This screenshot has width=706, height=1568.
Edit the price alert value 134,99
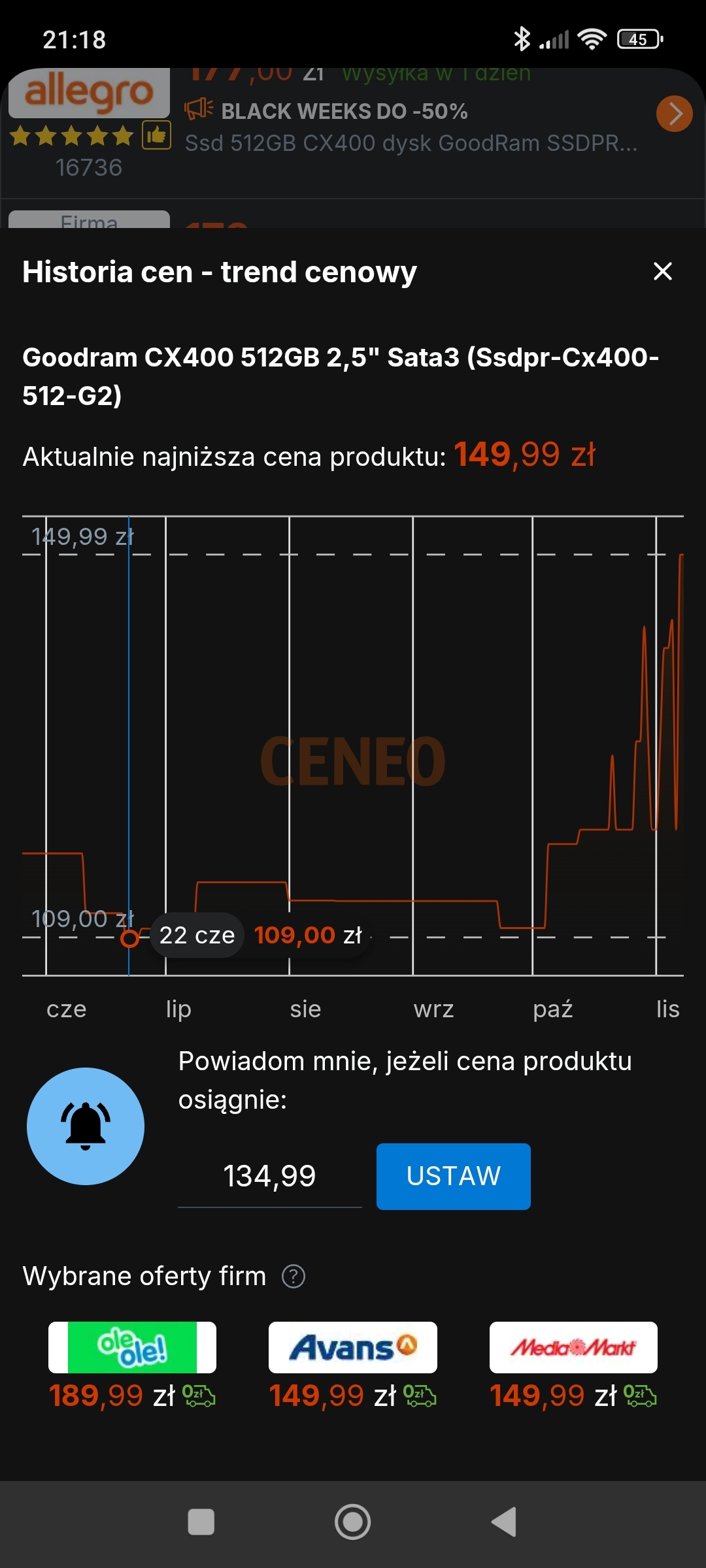tap(269, 1177)
